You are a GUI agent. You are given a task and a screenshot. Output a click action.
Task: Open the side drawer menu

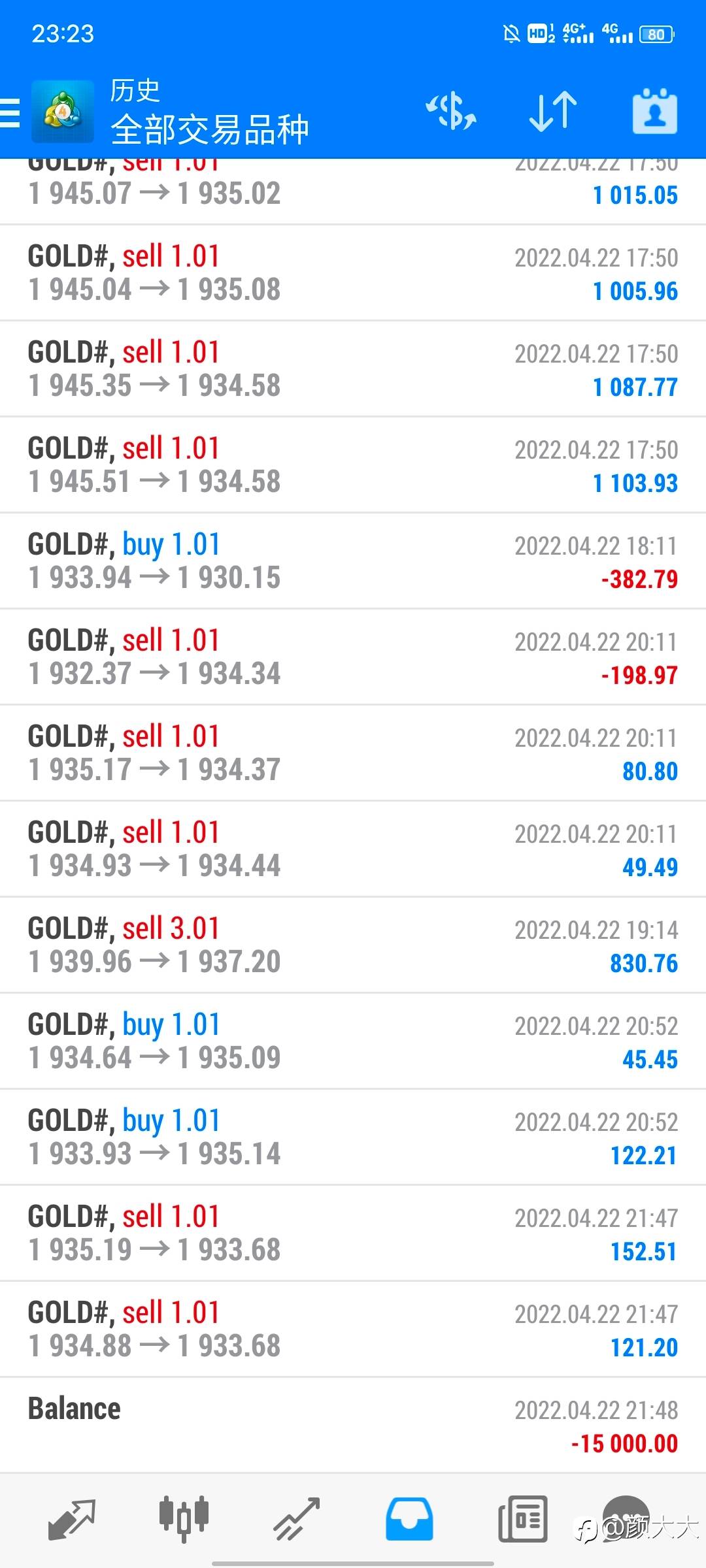coord(10,112)
